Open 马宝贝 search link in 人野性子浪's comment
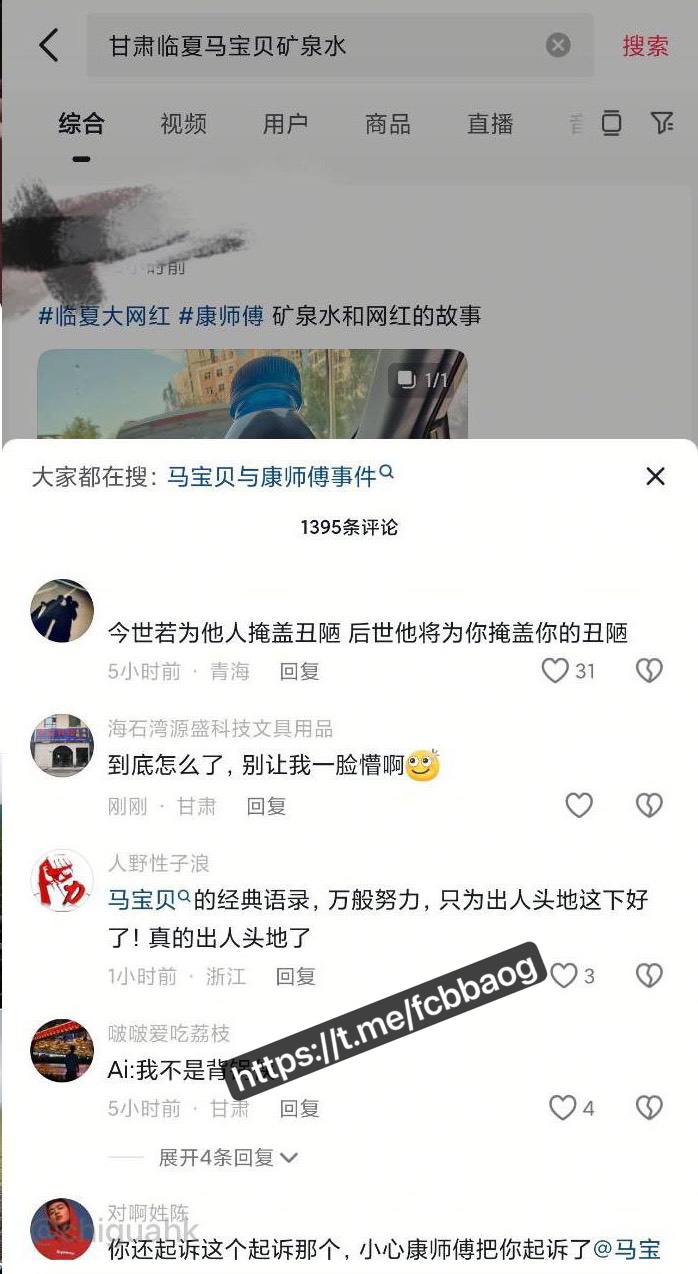Screen dimensions: 698x1274 pos(149,900)
